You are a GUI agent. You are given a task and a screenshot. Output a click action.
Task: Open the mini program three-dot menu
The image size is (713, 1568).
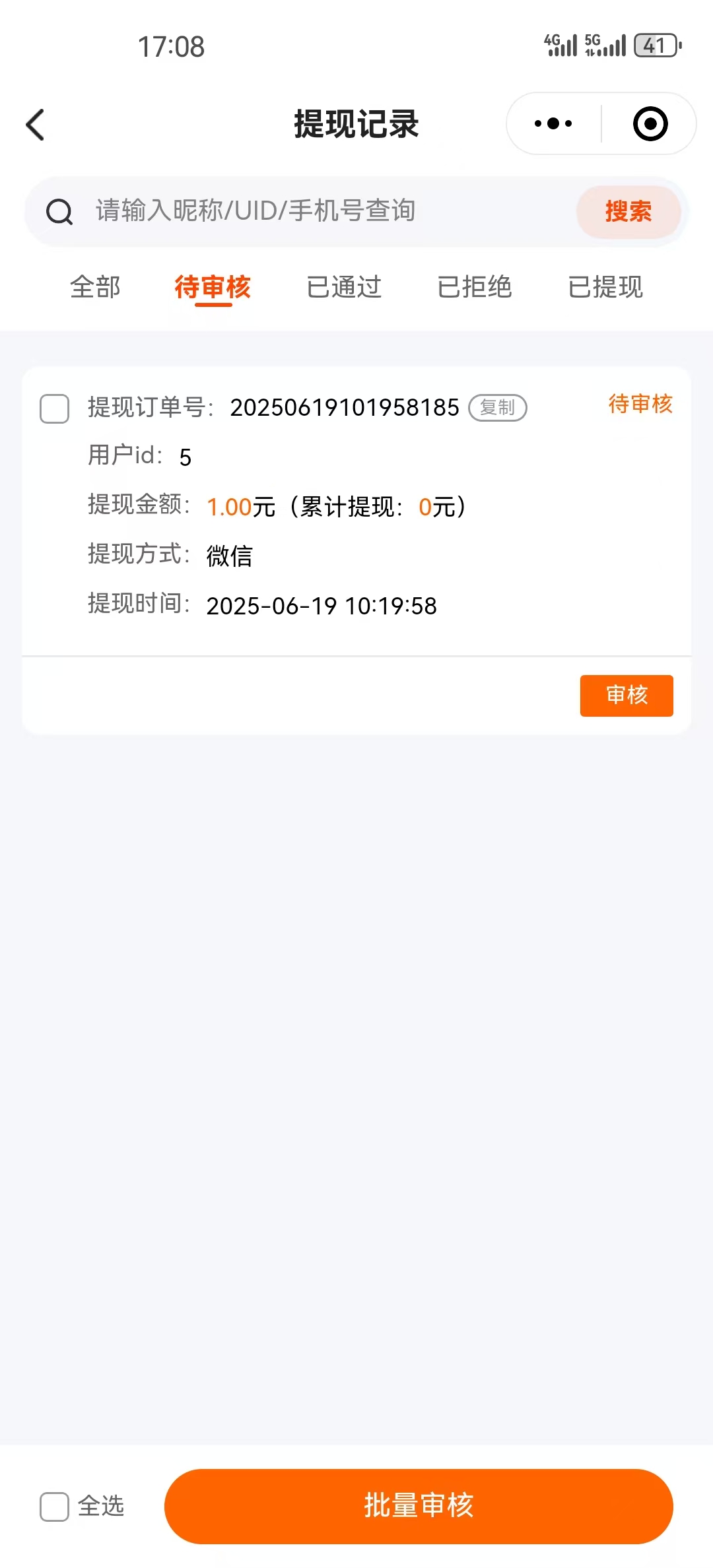coord(553,123)
